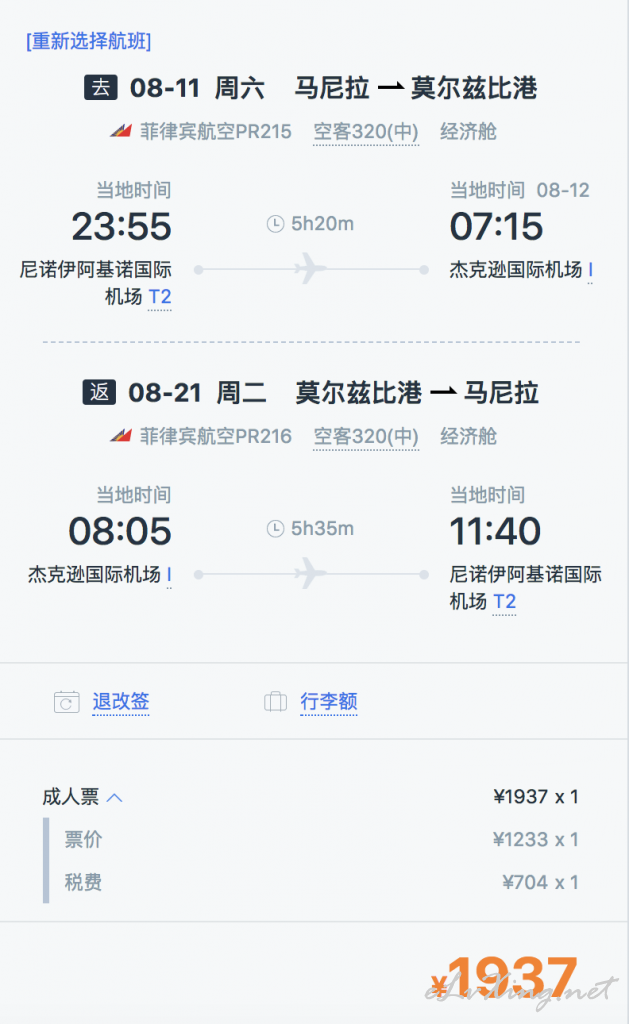Tap arrival terminal T2 on return flight
This screenshot has width=629, height=1024.
tap(504, 601)
